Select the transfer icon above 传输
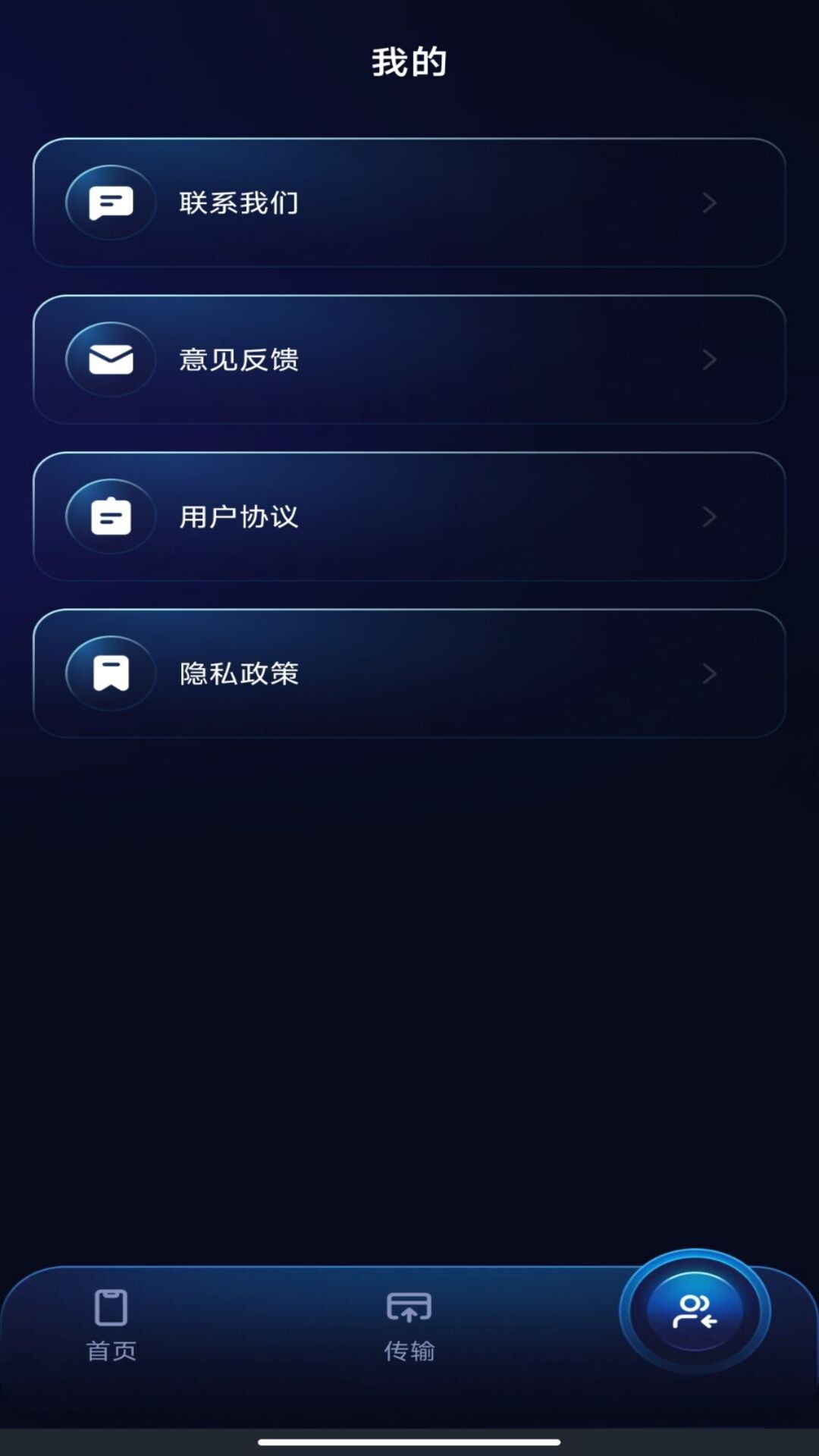819x1456 pixels. [x=409, y=1310]
